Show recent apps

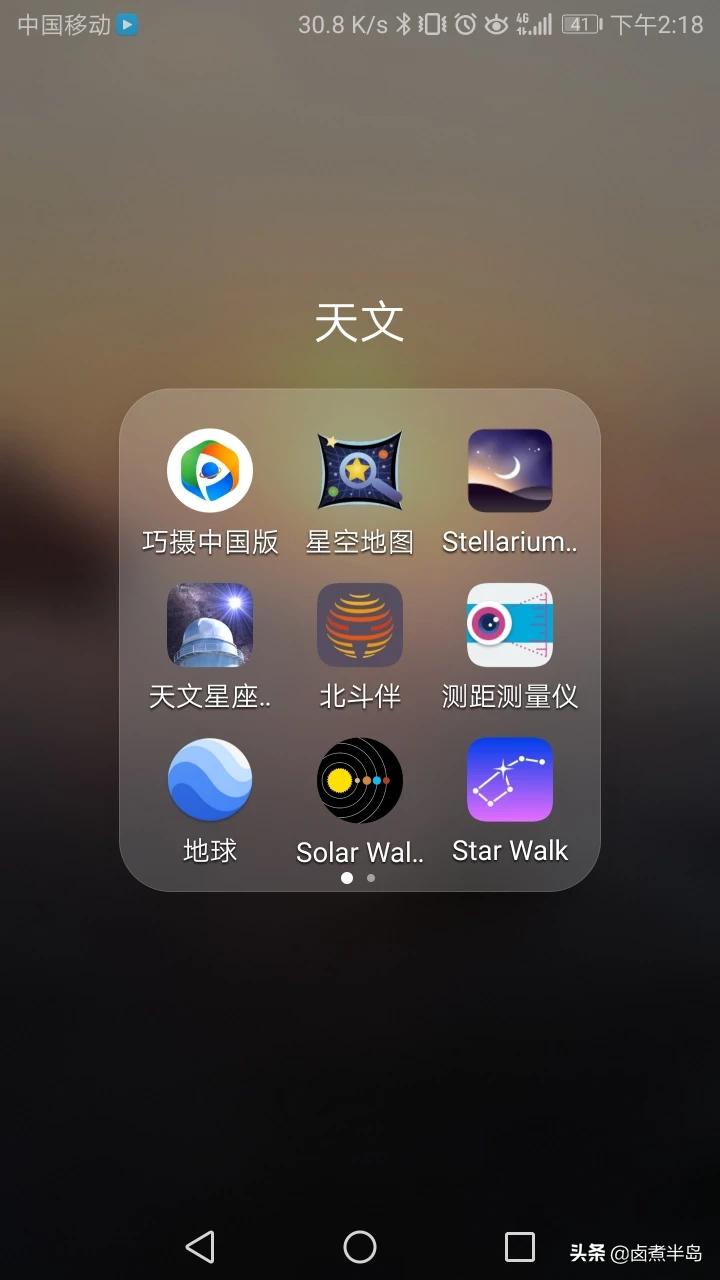[x=519, y=1246]
